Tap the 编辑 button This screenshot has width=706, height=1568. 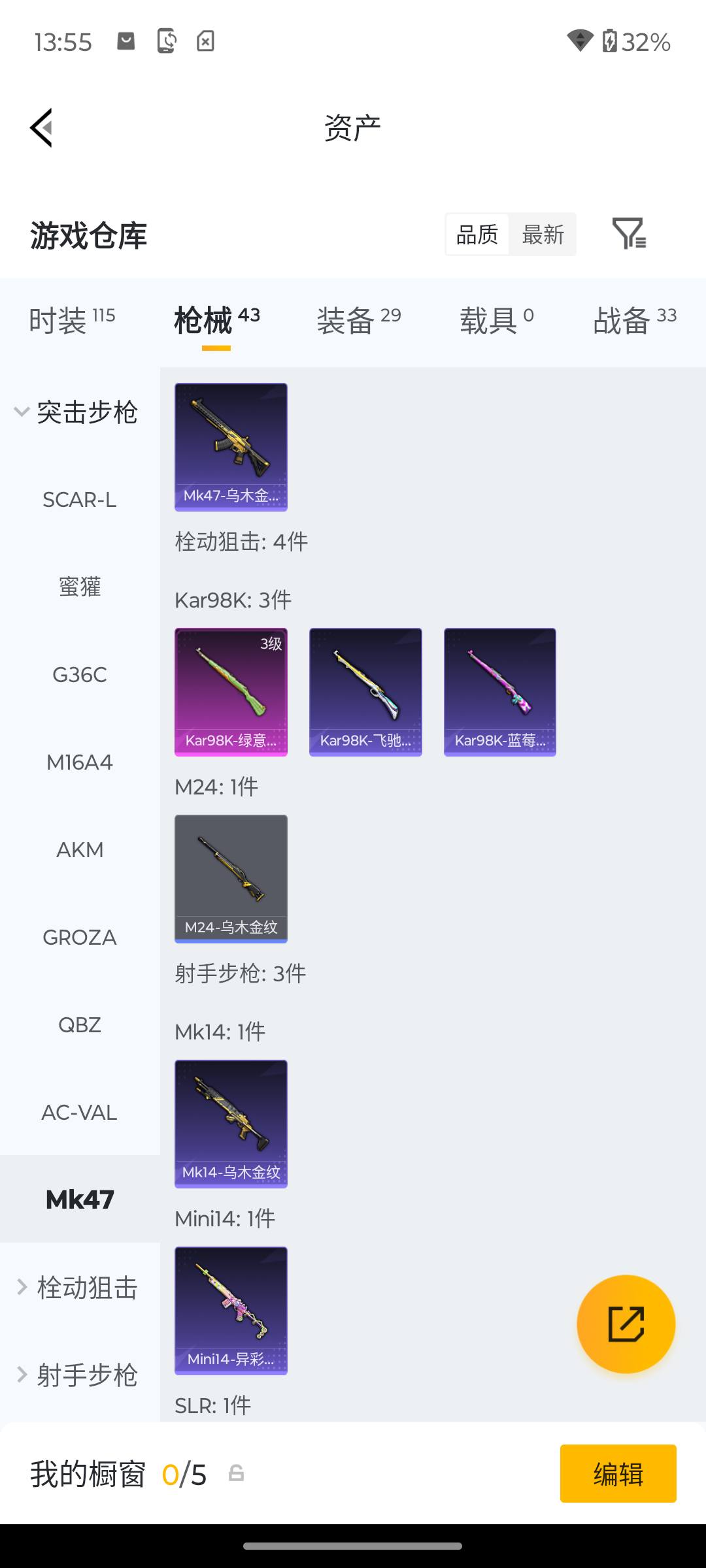coord(618,1474)
